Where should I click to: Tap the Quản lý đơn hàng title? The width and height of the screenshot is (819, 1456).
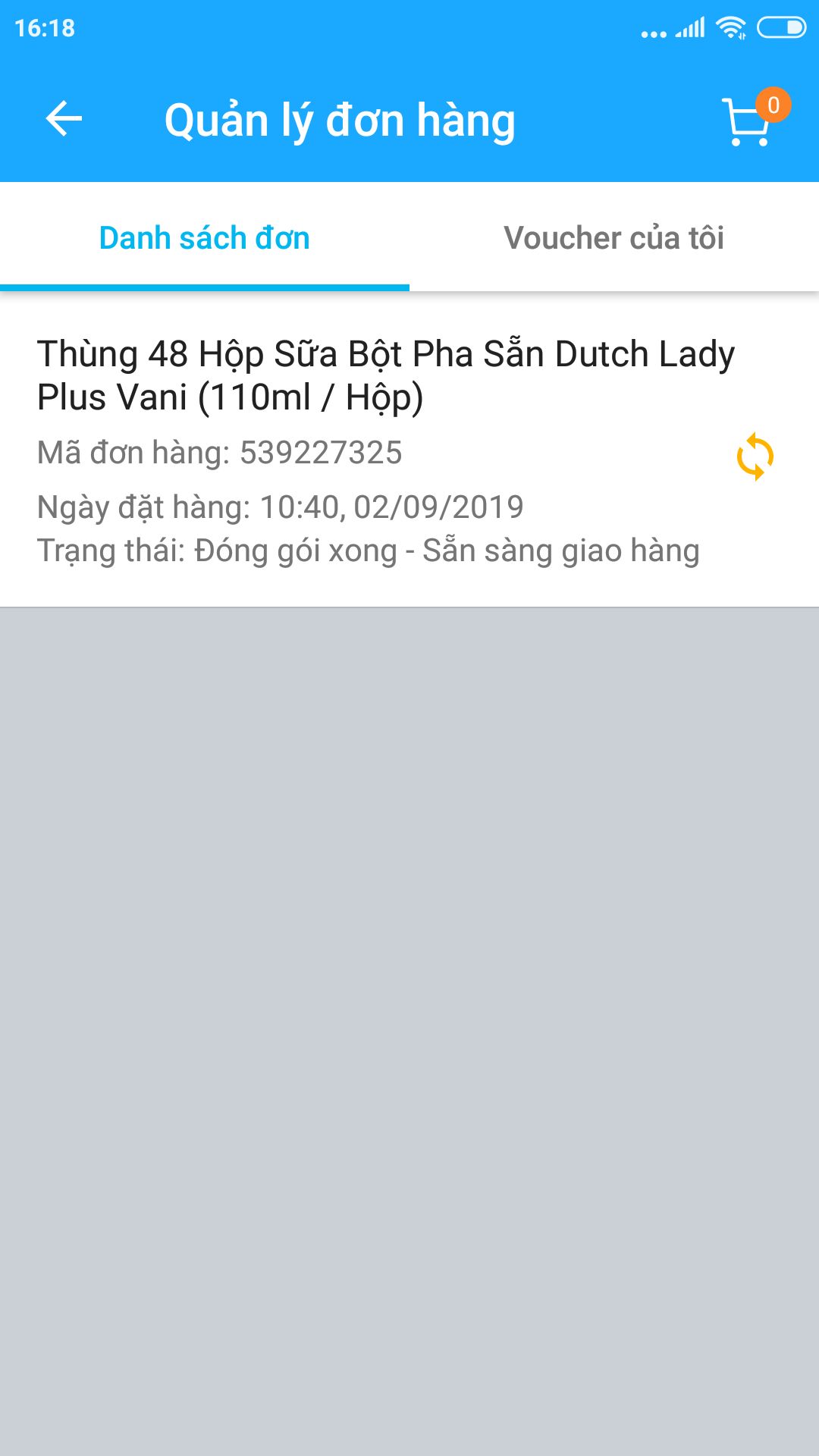point(340,120)
